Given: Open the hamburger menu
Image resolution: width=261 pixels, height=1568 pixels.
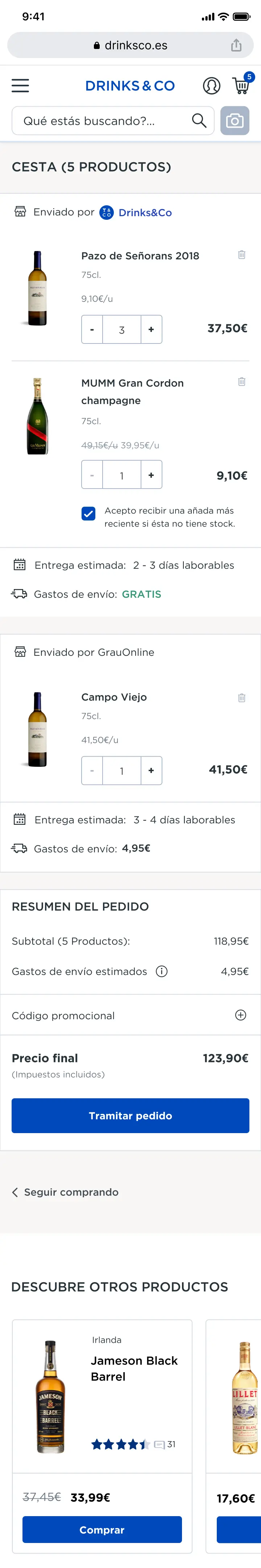Looking at the screenshot, I should (x=20, y=85).
